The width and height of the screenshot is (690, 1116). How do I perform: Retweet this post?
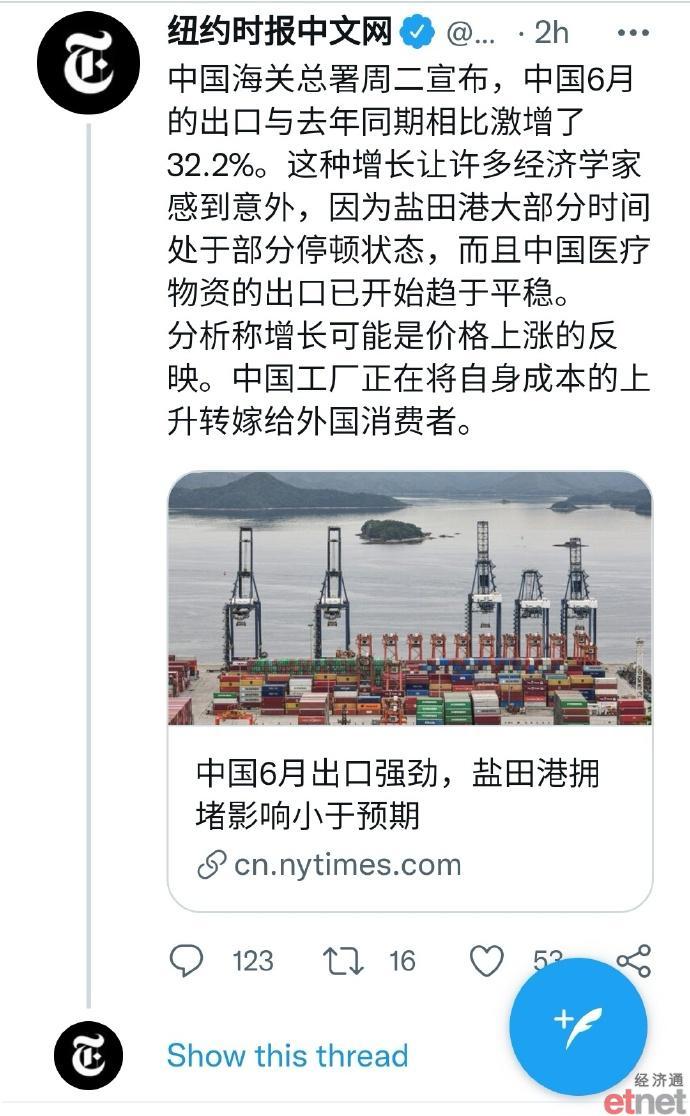[x=343, y=961]
